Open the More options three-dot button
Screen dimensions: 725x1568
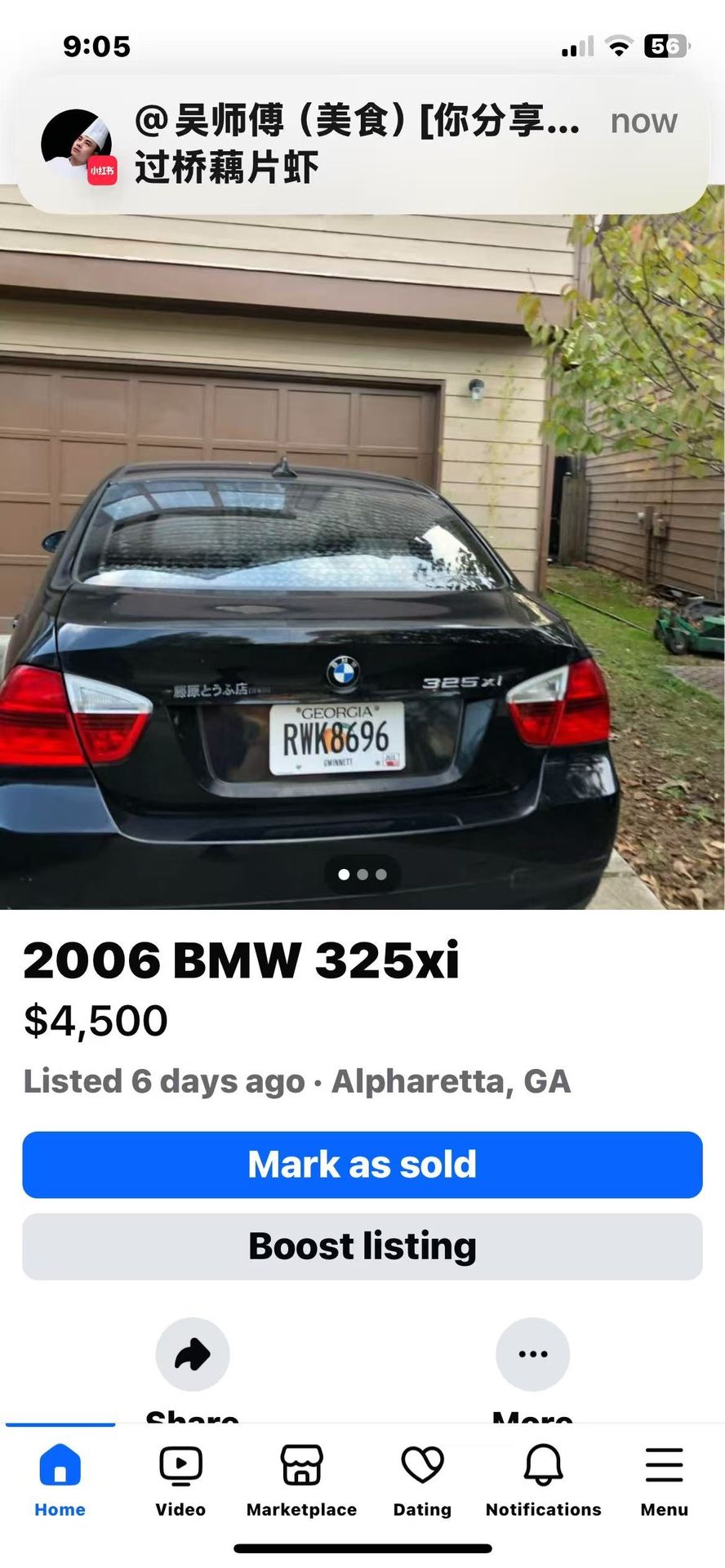[532, 1354]
